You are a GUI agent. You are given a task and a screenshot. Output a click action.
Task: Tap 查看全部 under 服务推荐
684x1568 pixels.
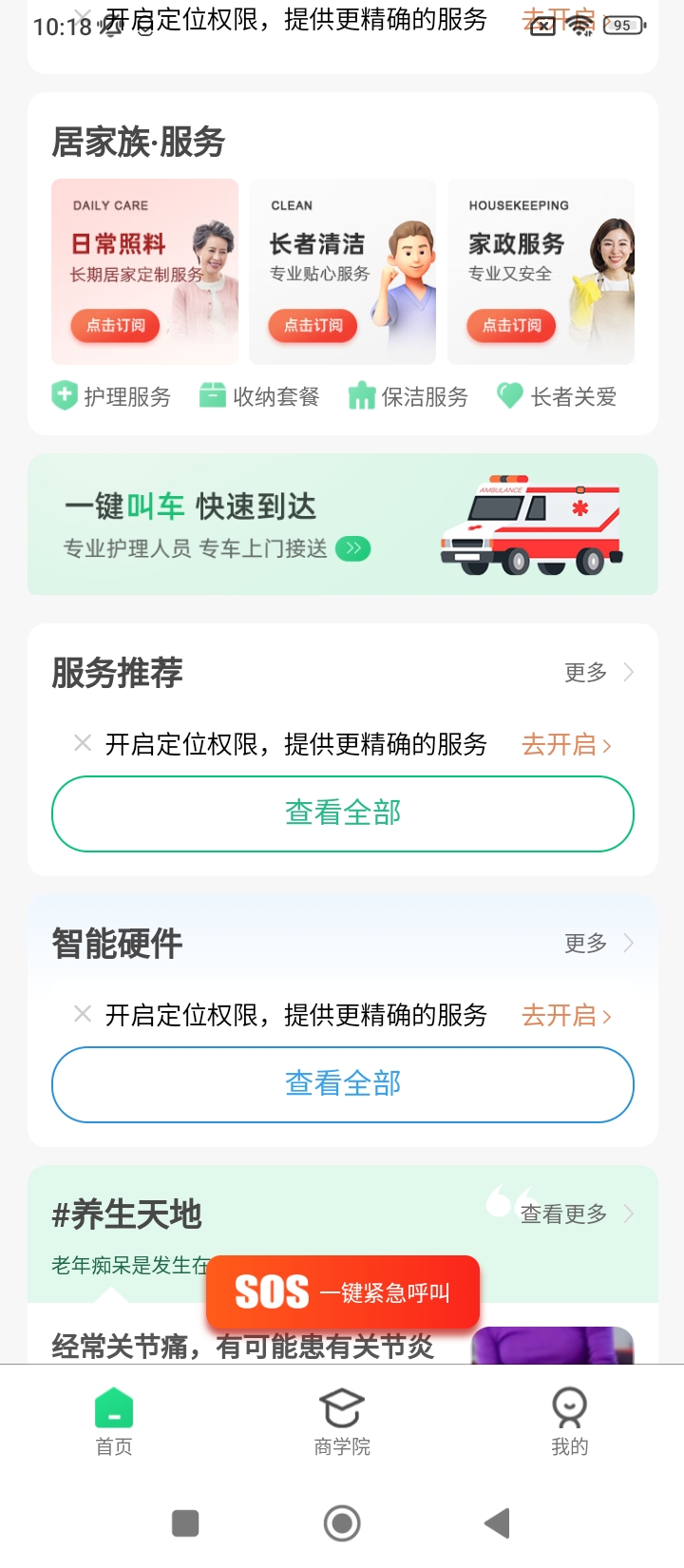[x=342, y=813]
